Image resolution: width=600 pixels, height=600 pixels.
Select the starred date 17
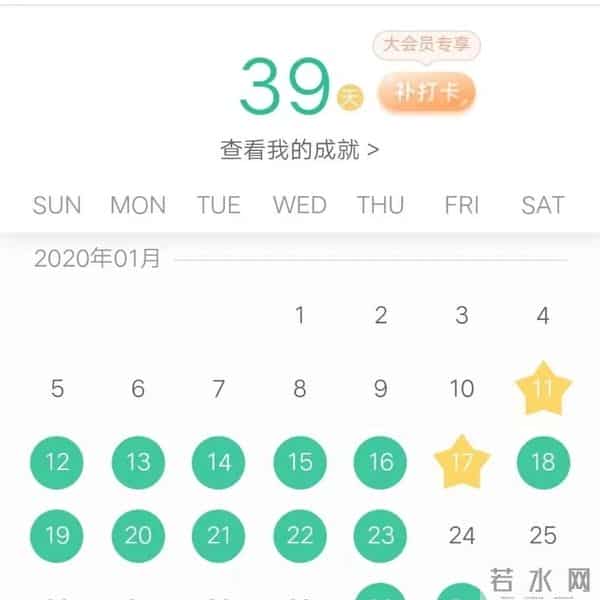coord(461,461)
